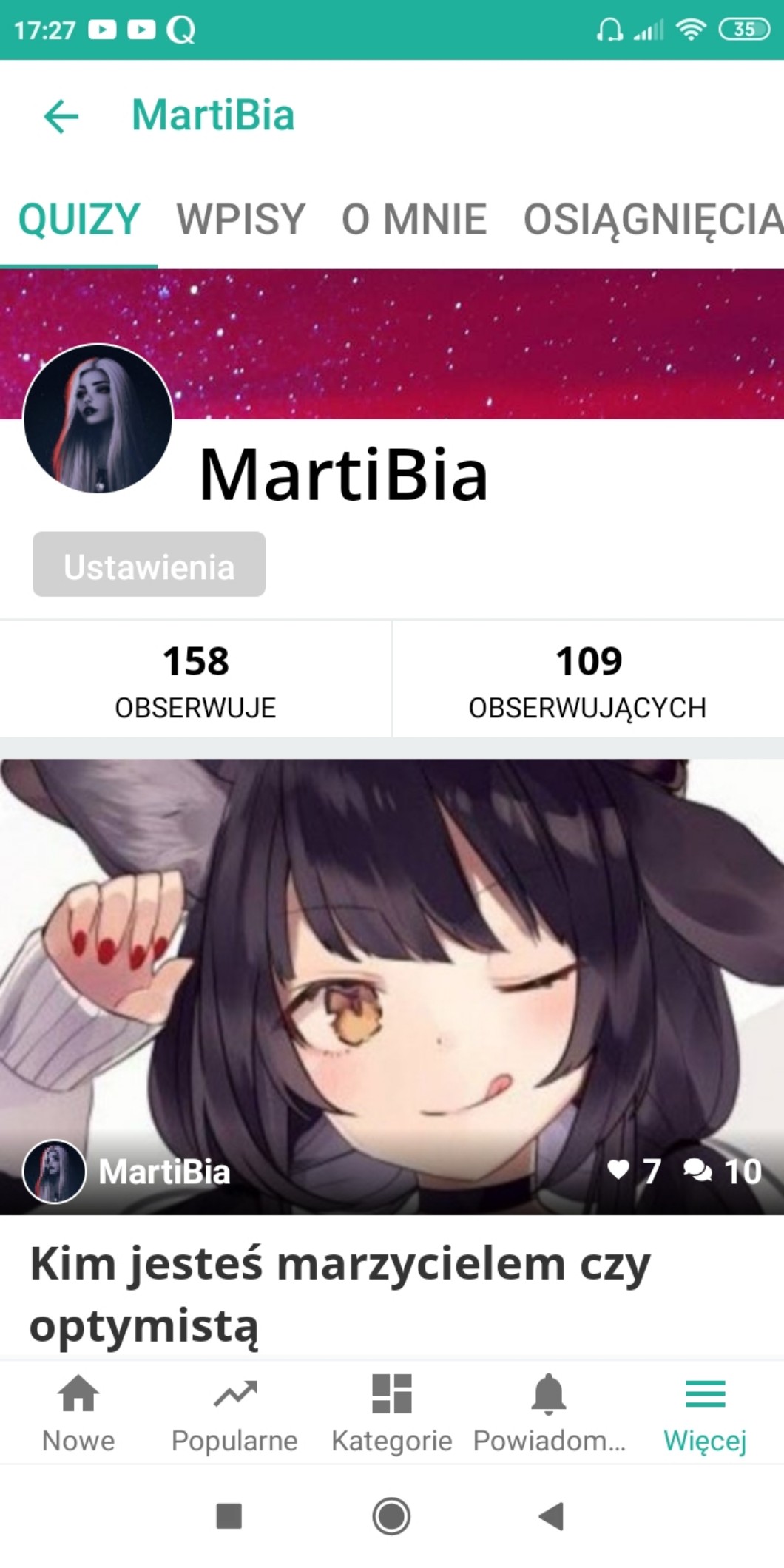This screenshot has width=784, height=1568.
Task: Open the Ustawienia button
Action: pos(149,564)
